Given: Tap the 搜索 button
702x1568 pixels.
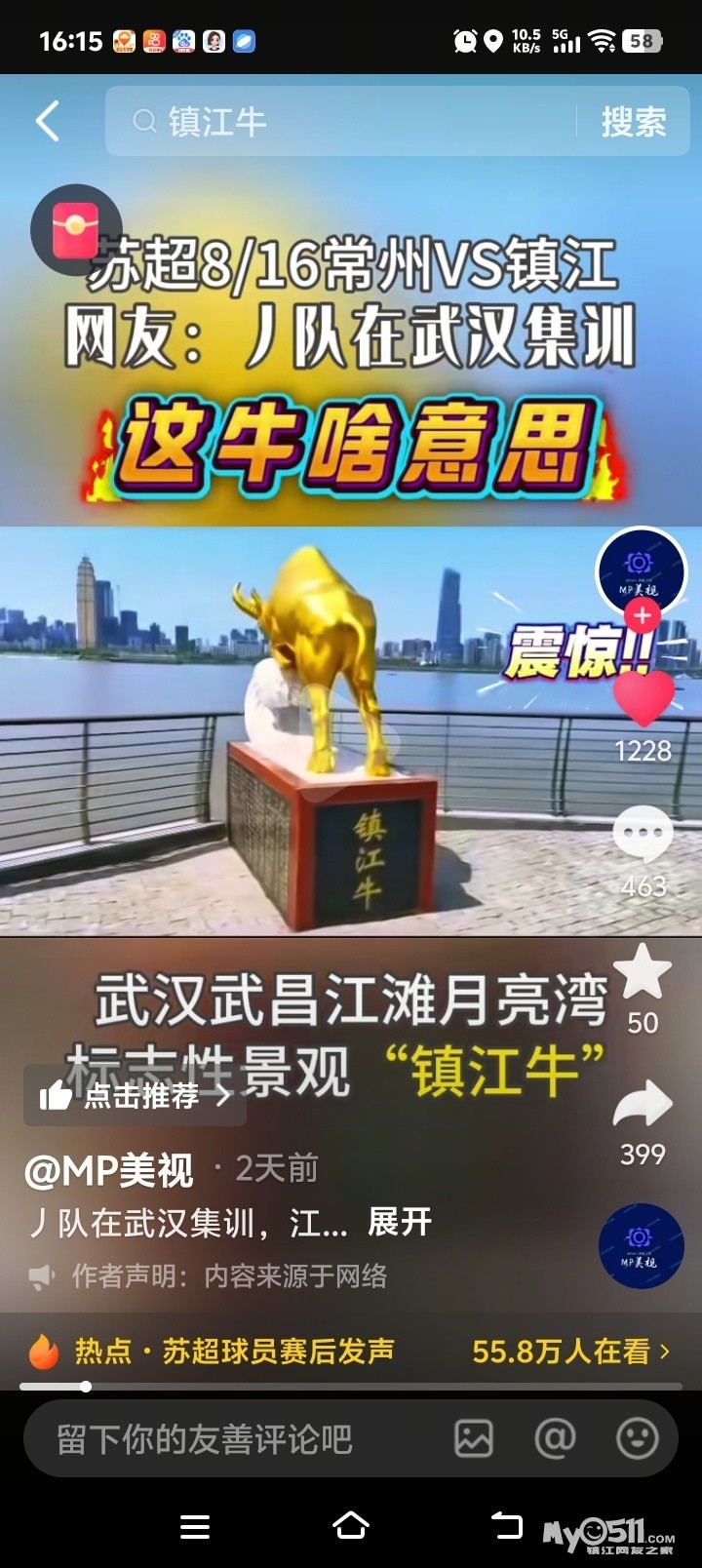Looking at the screenshot, I should pos(634,122).
